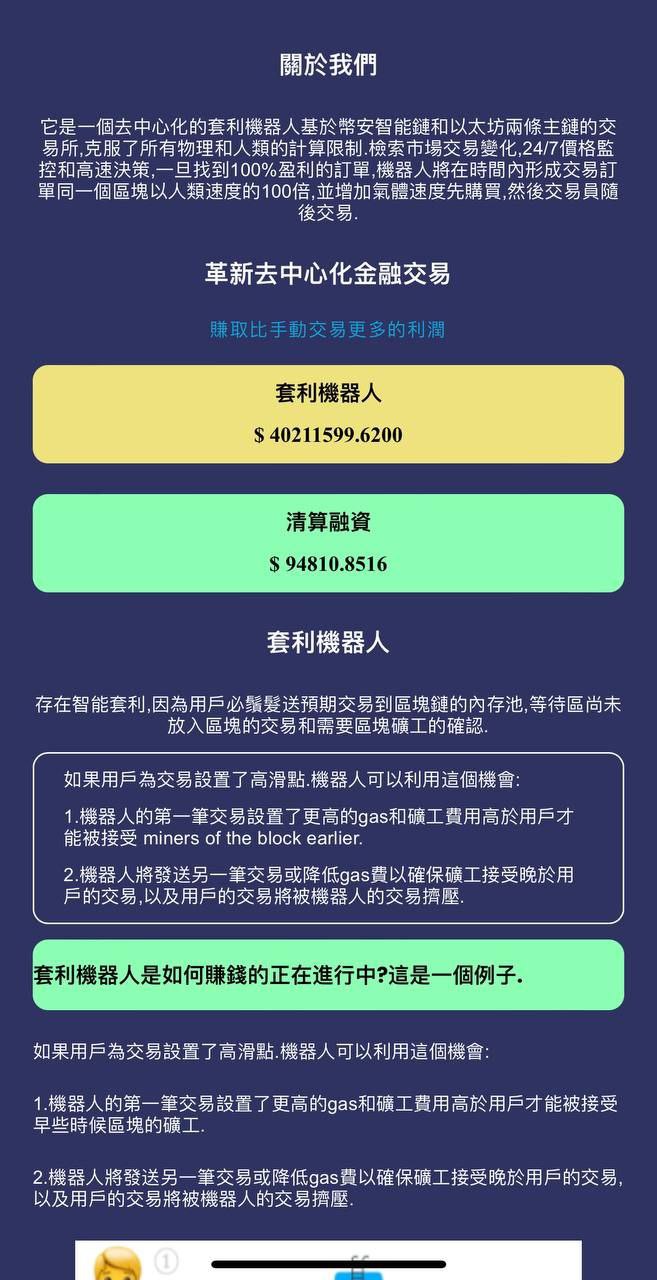Open the blue 賺取比手動交易更多的利潤 link

point(327,329)
